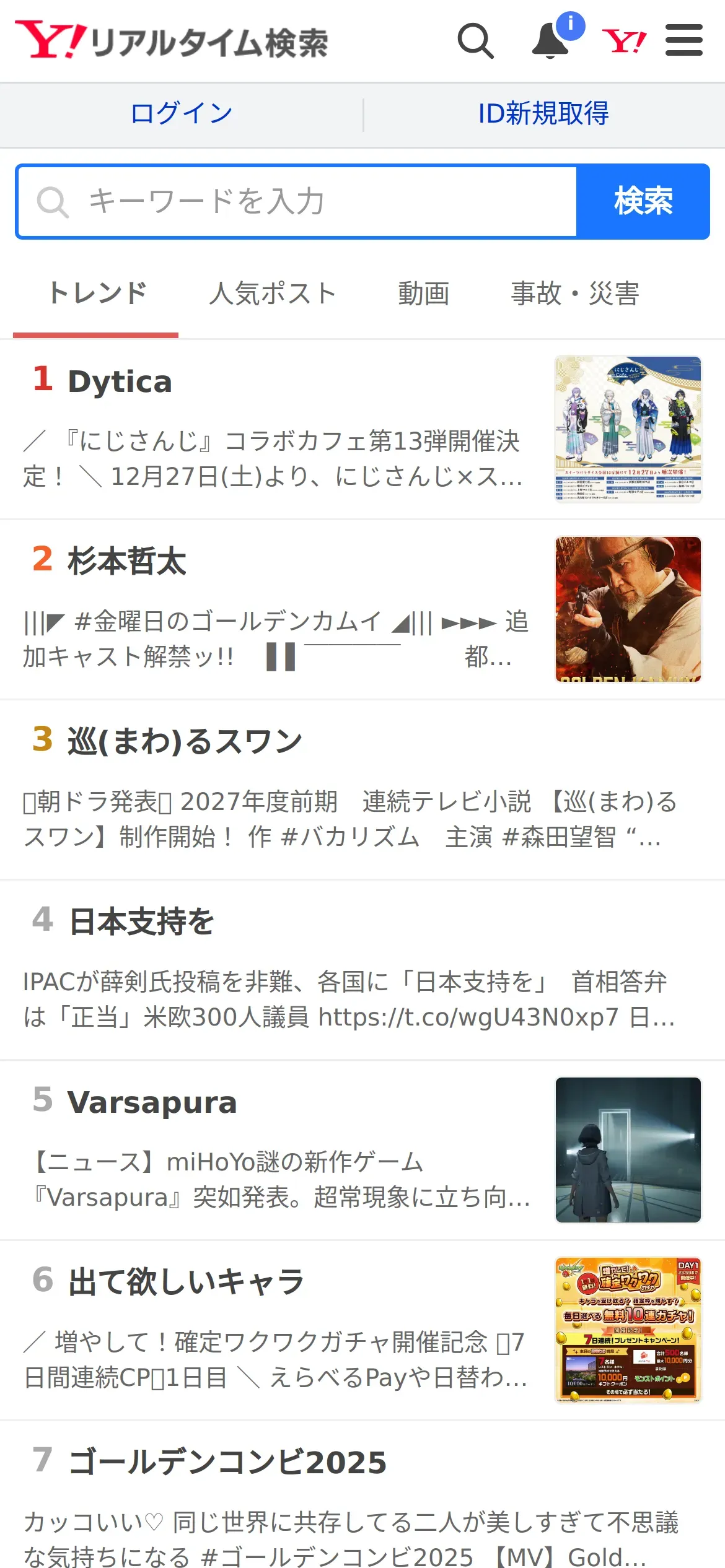The image size is (725, 1568).
Task: Go to Yahoo! Japan home icon
Action: click(x=624, y=41)
